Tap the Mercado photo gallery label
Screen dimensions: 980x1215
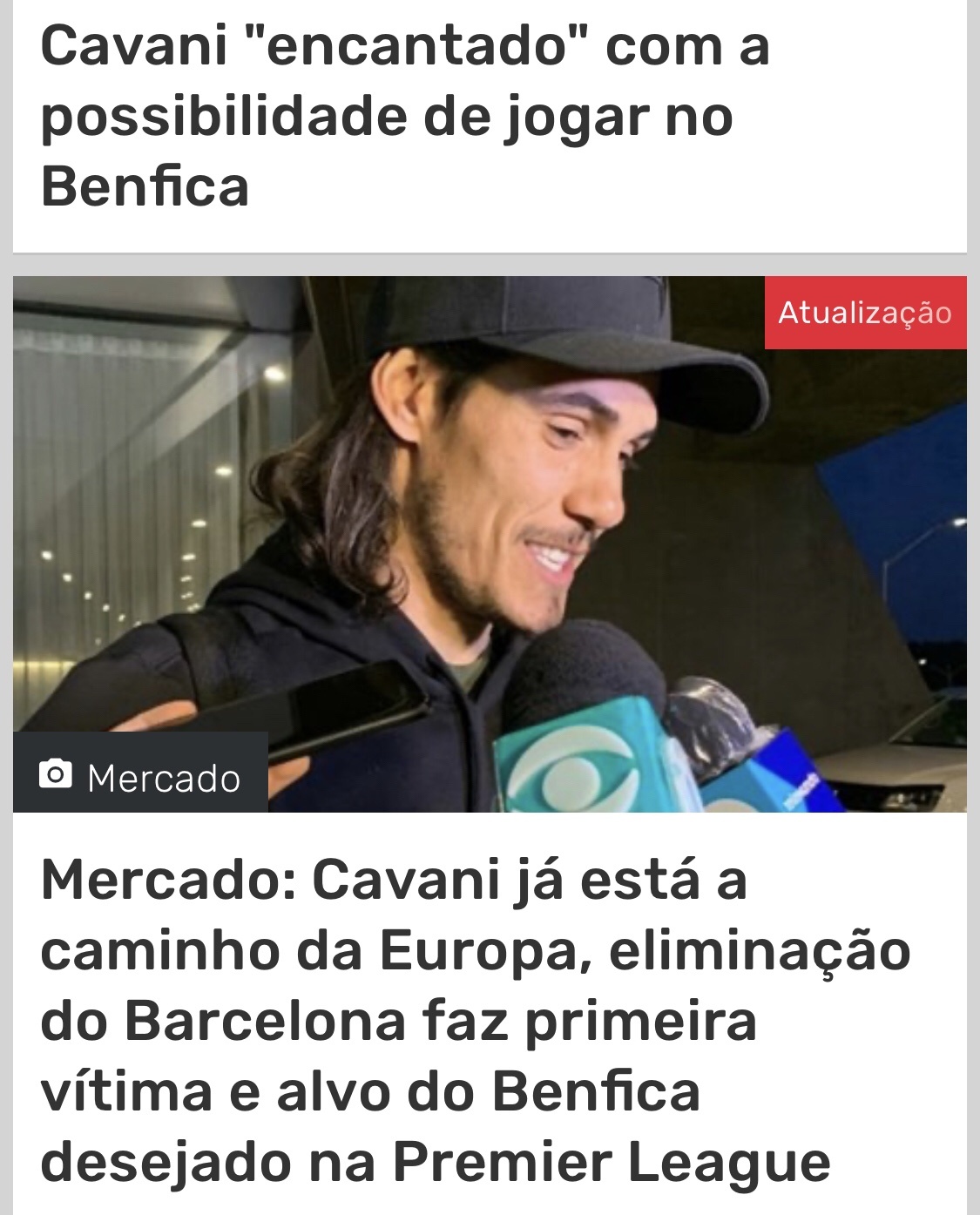point(141,777)
